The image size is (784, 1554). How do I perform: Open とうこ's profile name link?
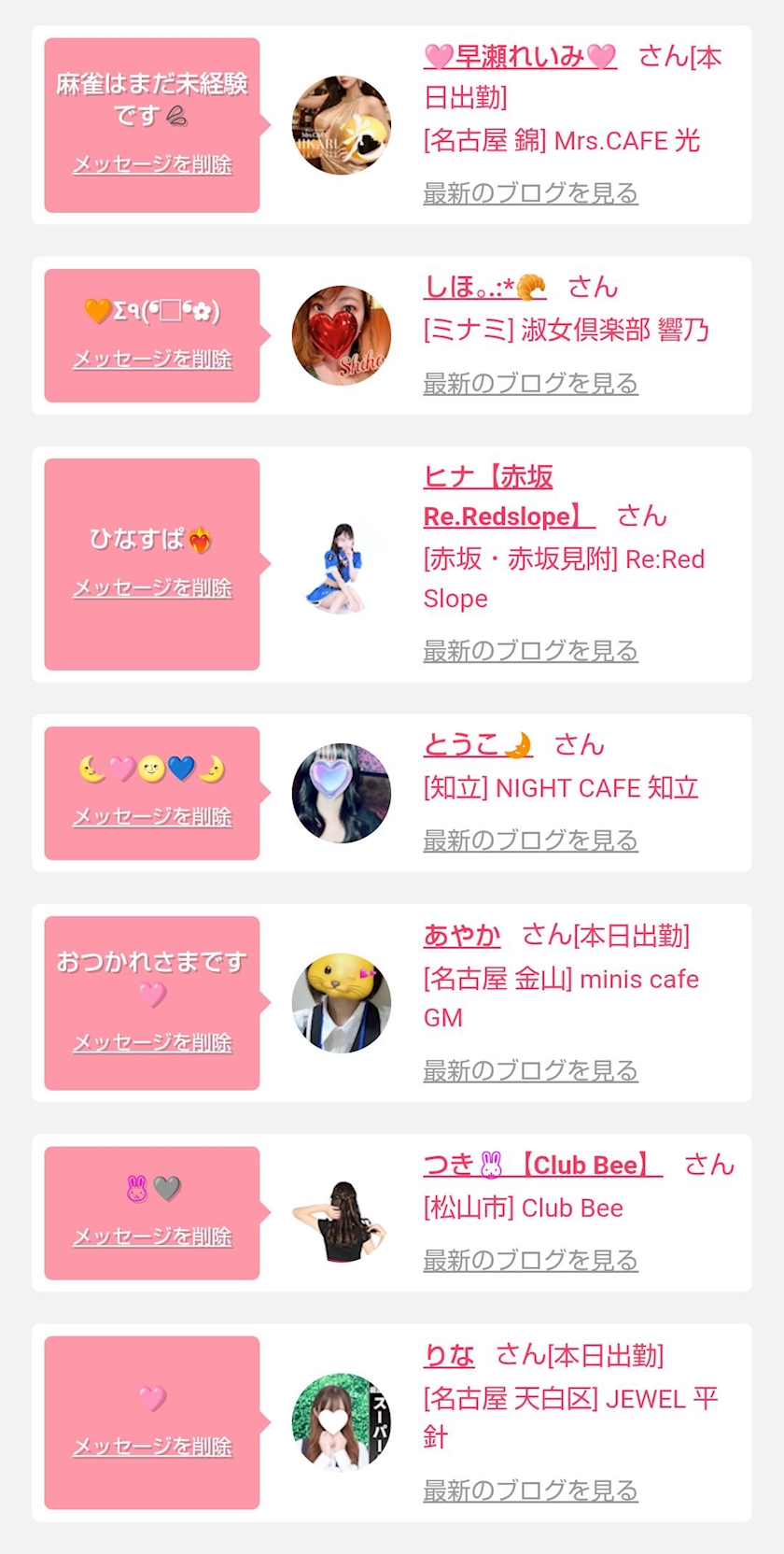tap(478, 744)
